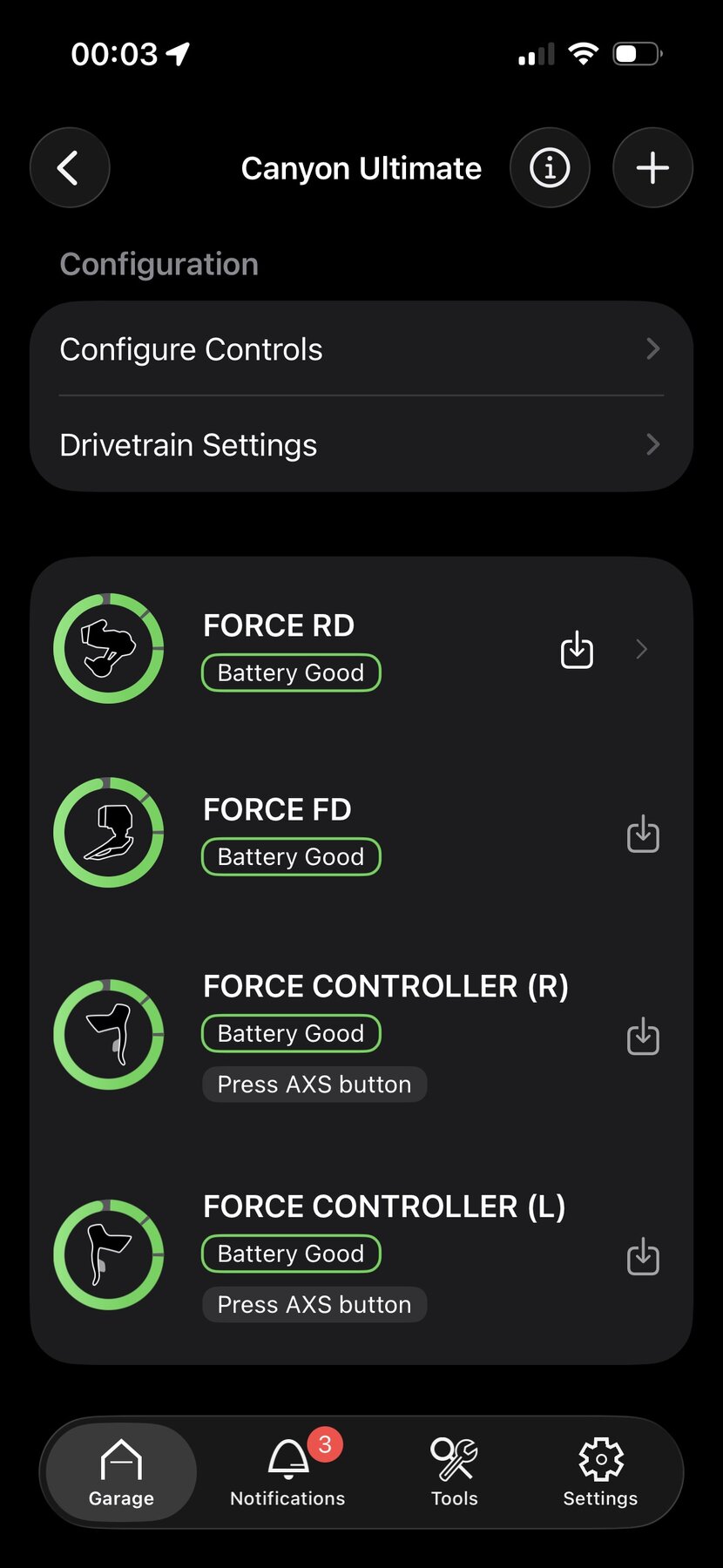Tap firmware update icon for FORCE FD
Screen dimensions: 723x1568
643,834
